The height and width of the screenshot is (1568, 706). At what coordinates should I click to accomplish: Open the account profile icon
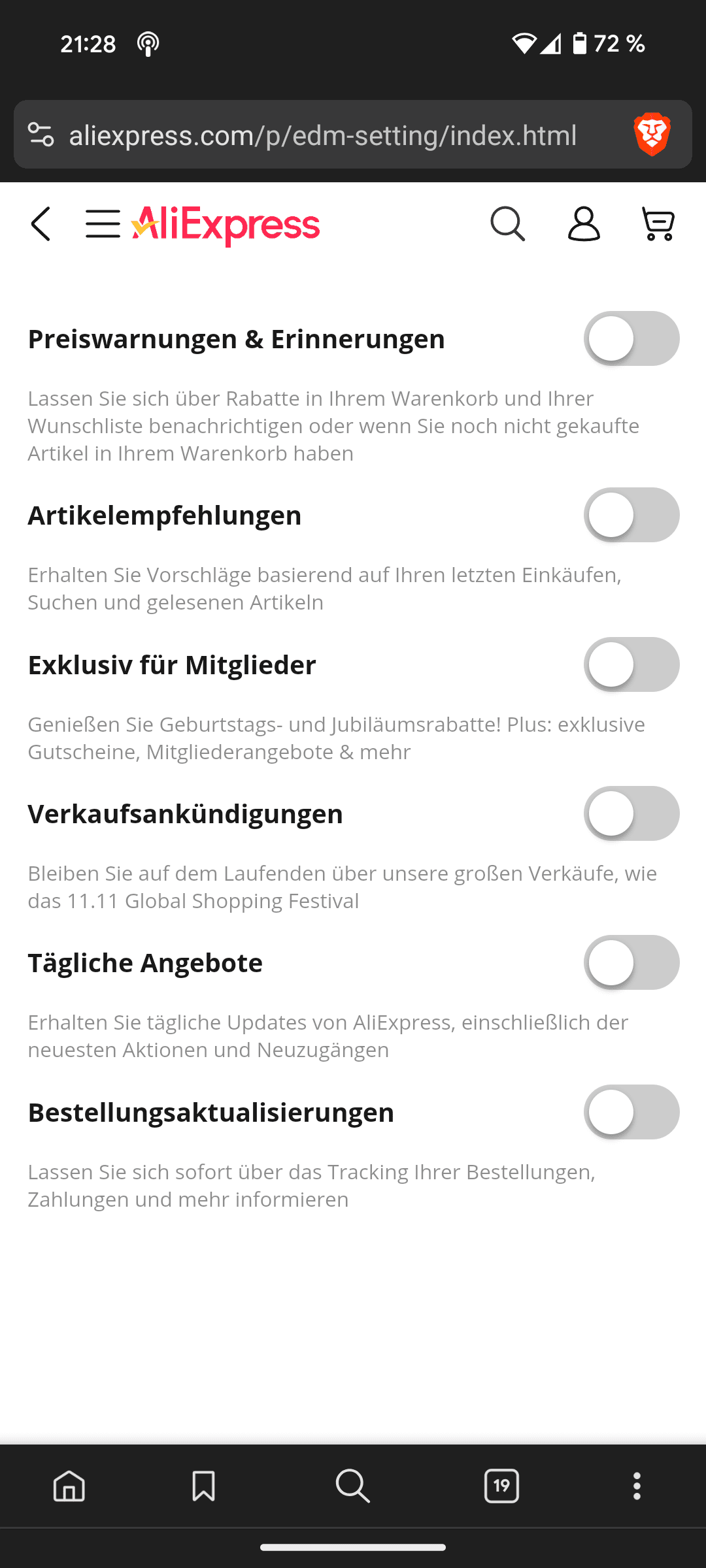click(583, 224)
